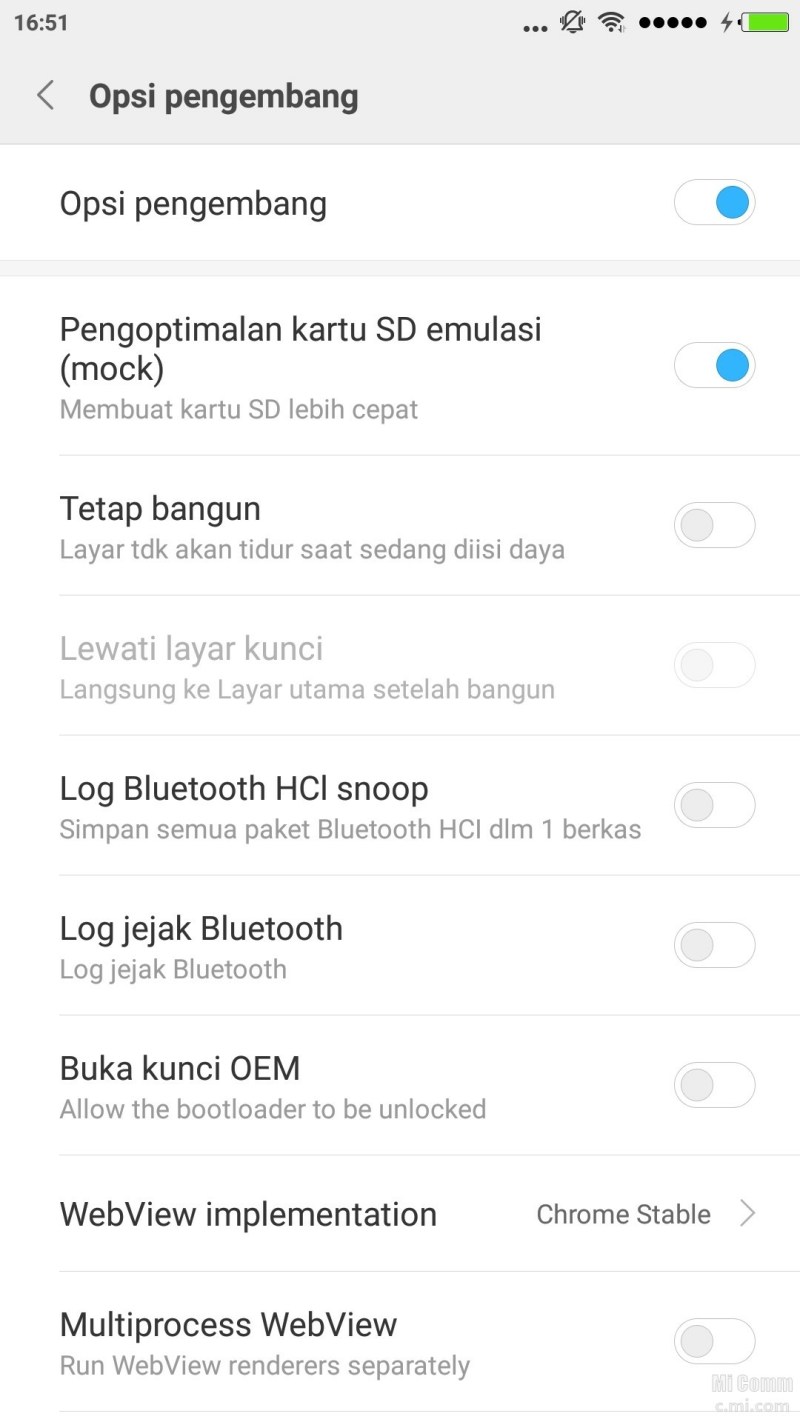Toggle Multiprocess WebView on
Image resolution: width=800 pixels, height=1422 pixels.
(714, 1341)
